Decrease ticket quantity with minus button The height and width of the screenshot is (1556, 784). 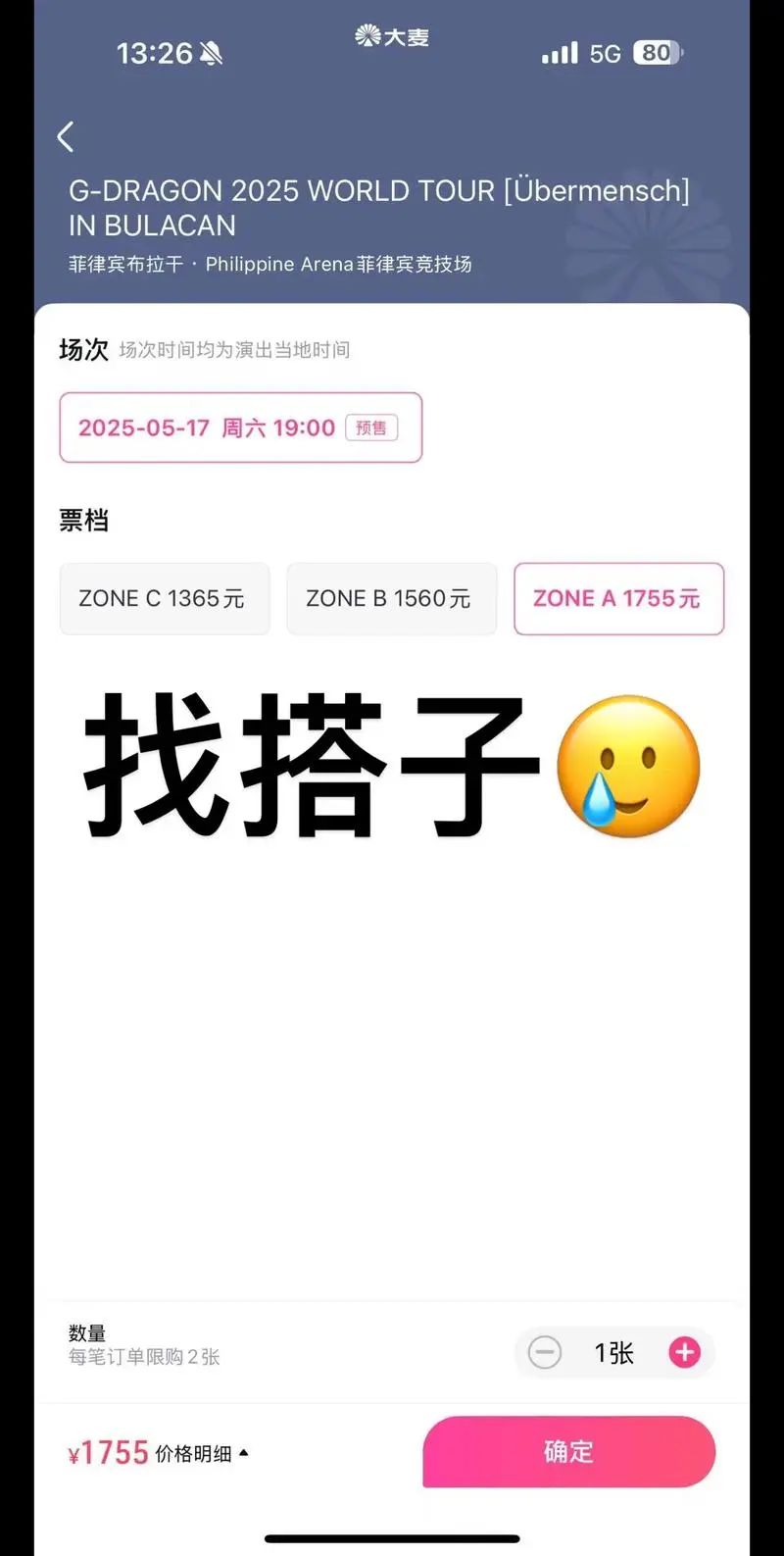pyautogui.click(x=545, y=1353)
